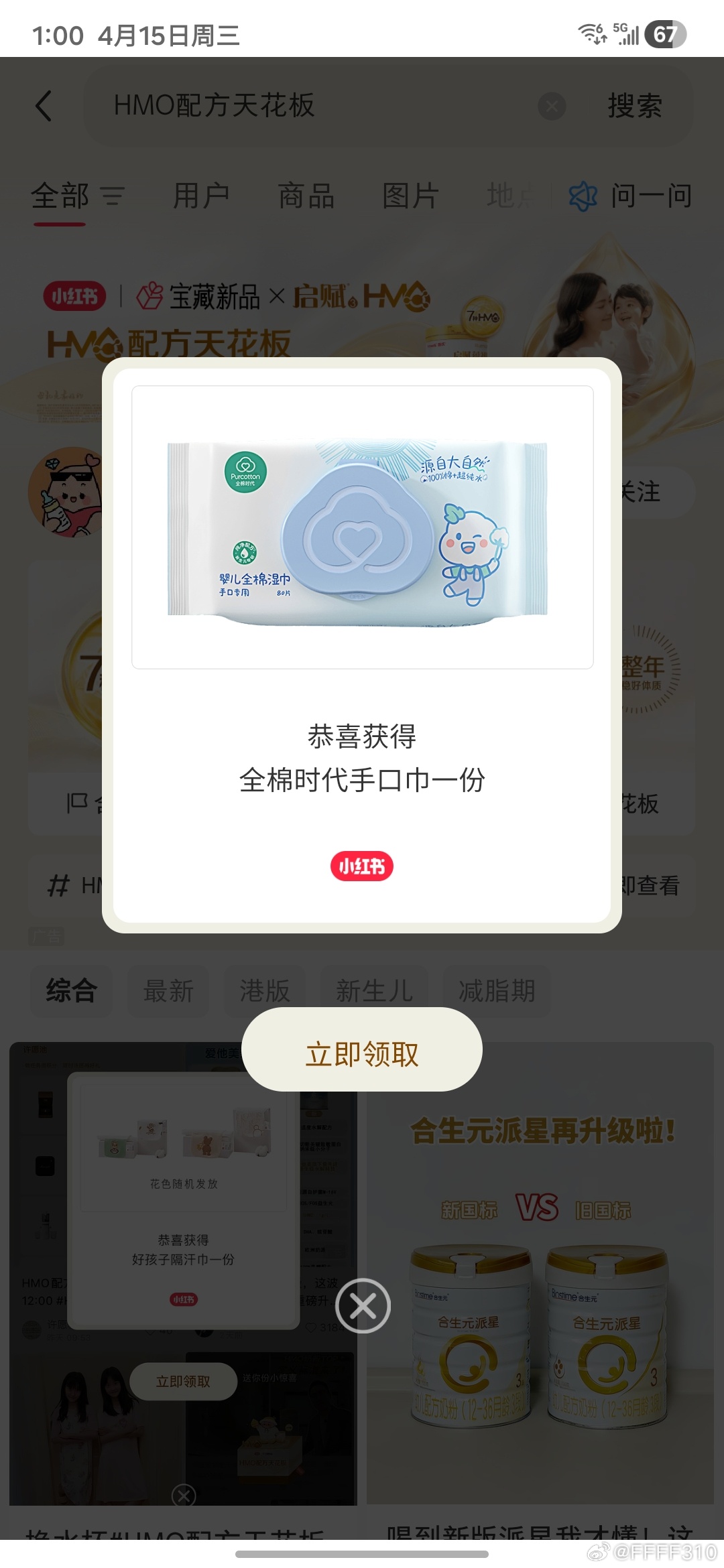This screenshot has width=724, height=1568.
Task: Select the 综合 sort chip
Action: (x=72, y=991)
